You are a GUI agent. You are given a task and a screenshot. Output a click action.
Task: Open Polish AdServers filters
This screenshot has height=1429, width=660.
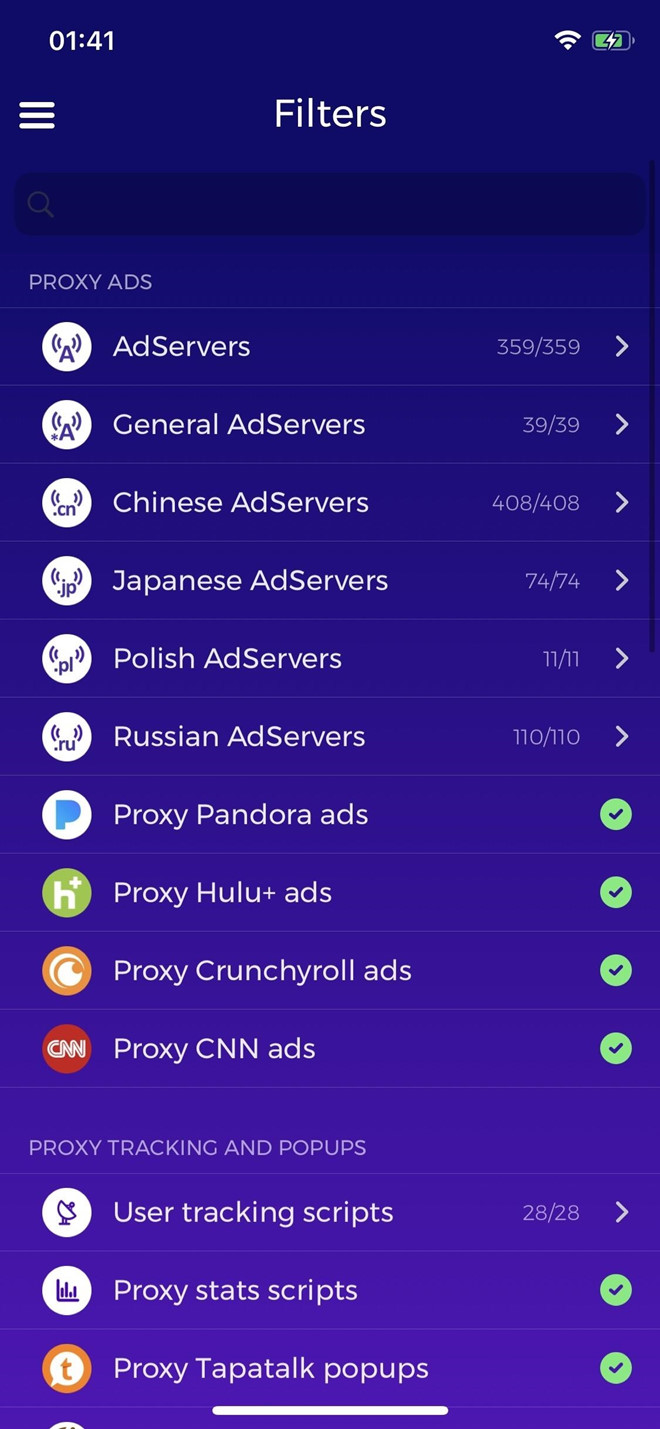pyautogui.click(x=330, y=659)
